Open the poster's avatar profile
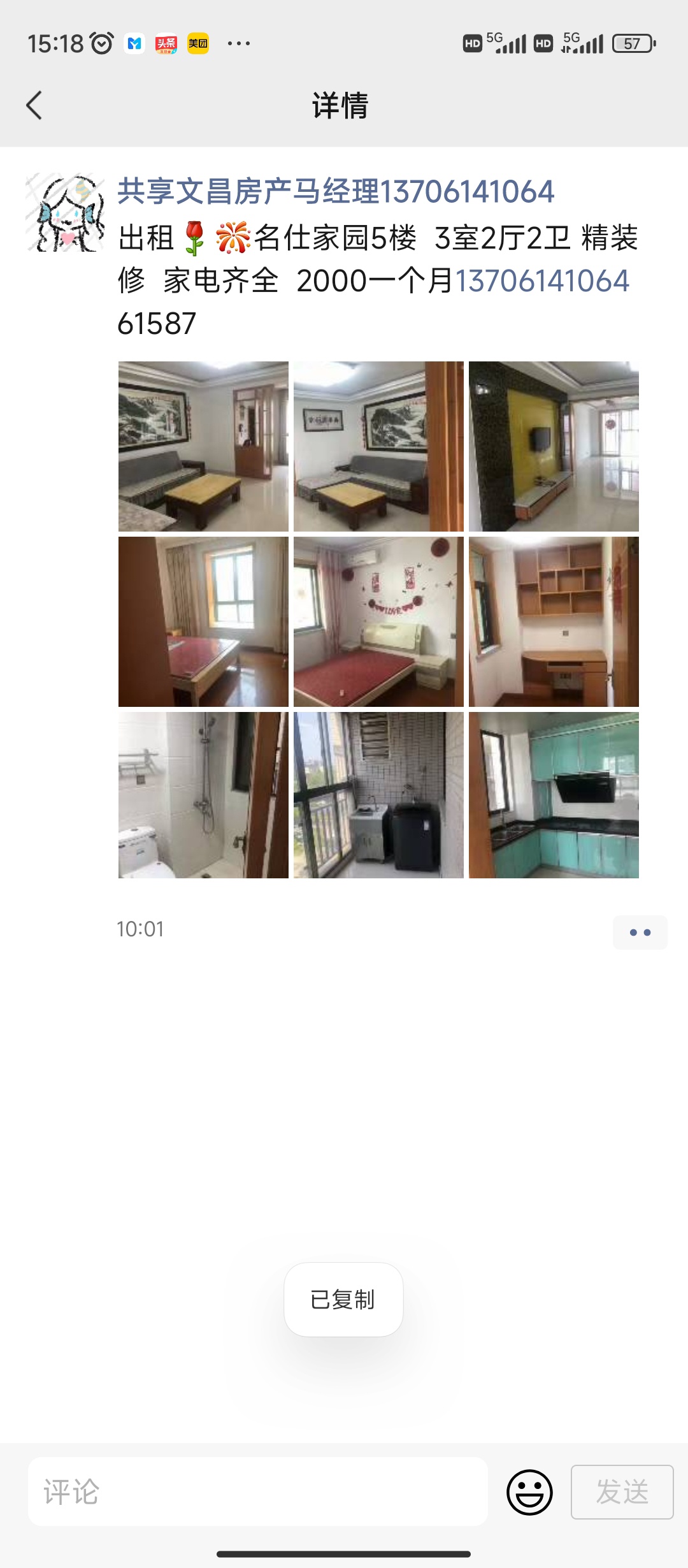This screenshot has height=1568, width=688. click(x=65, y=212)
